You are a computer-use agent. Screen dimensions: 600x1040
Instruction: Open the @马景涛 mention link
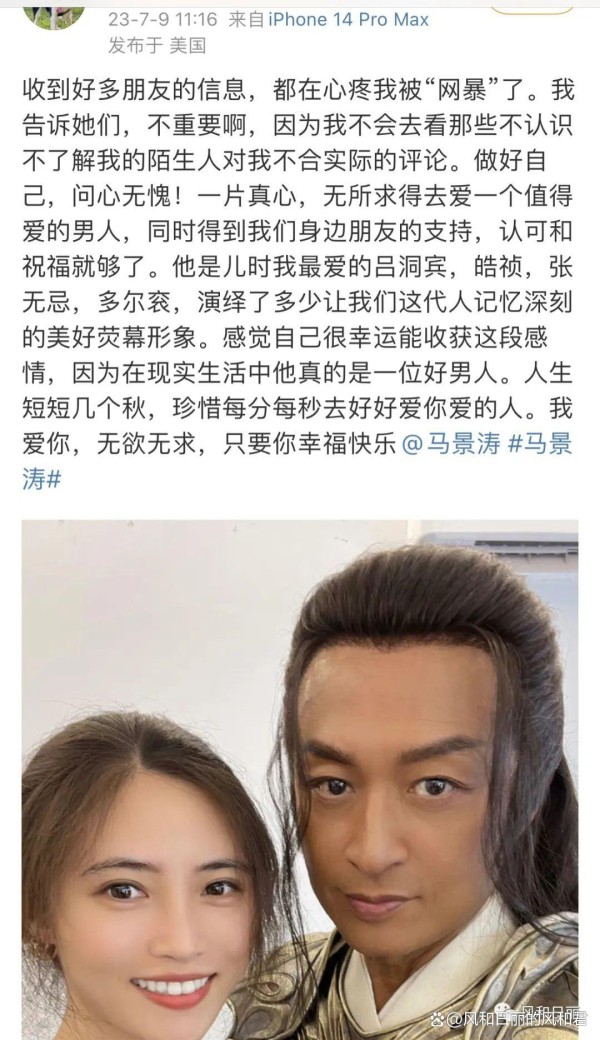point(451,444)
